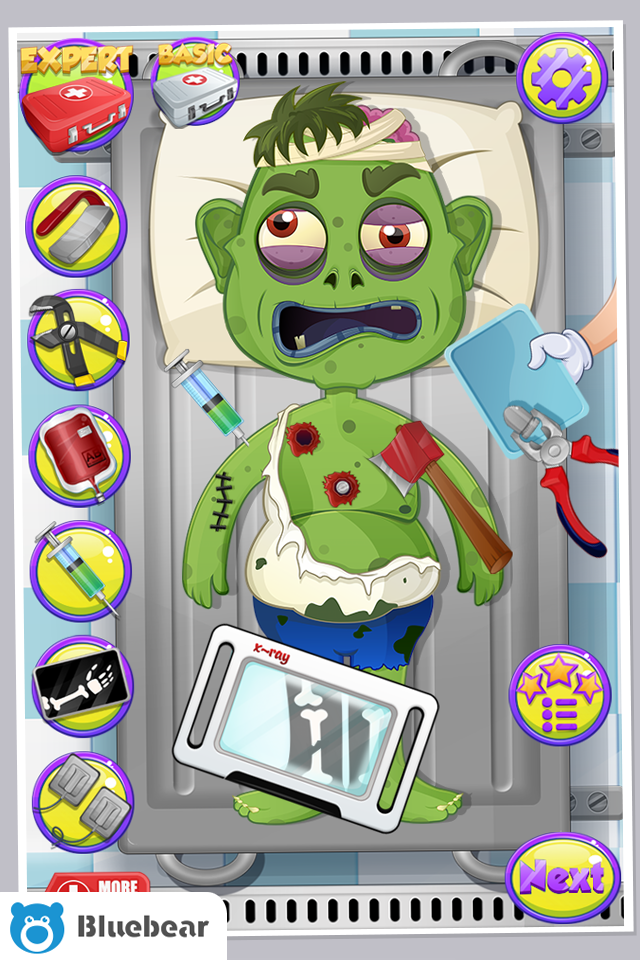This screenshot has height=960, width=640.
Task: Choose the x-ray scanner tool
Action: tap(82, 685)
